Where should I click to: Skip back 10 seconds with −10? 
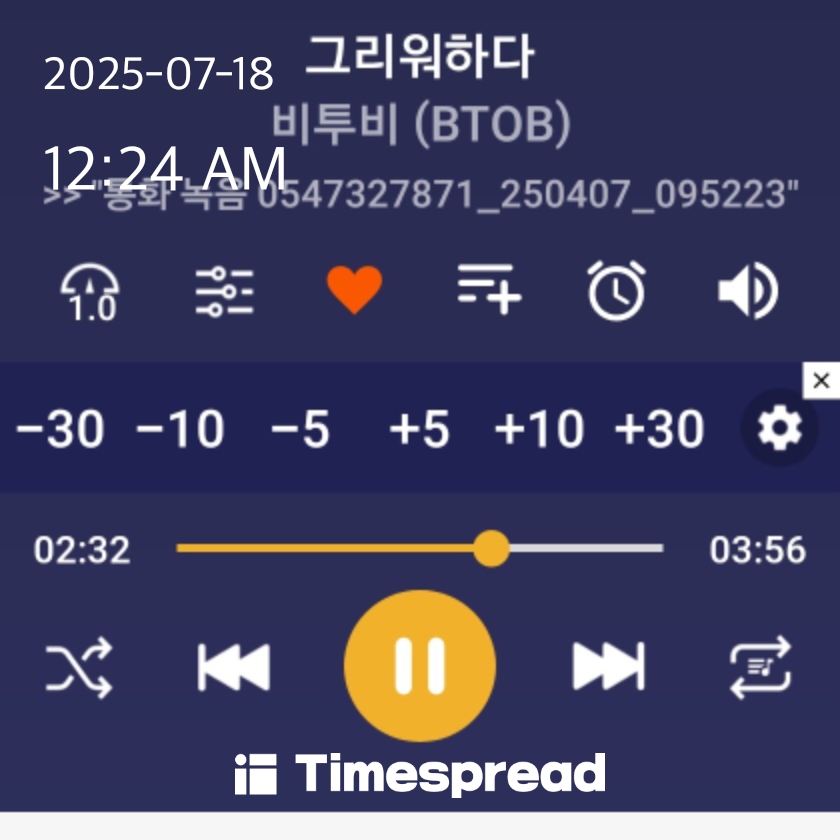(x=180, y=430)
